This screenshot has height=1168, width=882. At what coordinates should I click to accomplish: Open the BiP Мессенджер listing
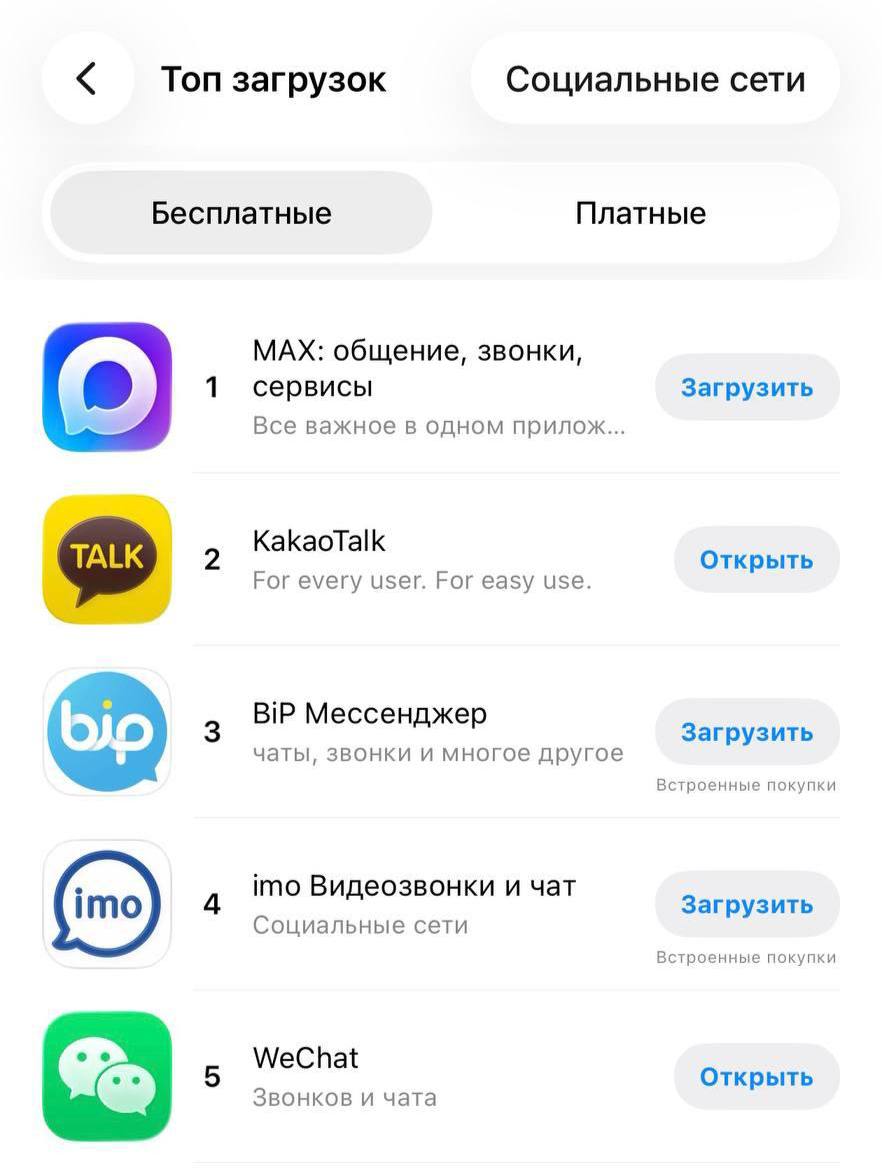[x=370, y=714]
